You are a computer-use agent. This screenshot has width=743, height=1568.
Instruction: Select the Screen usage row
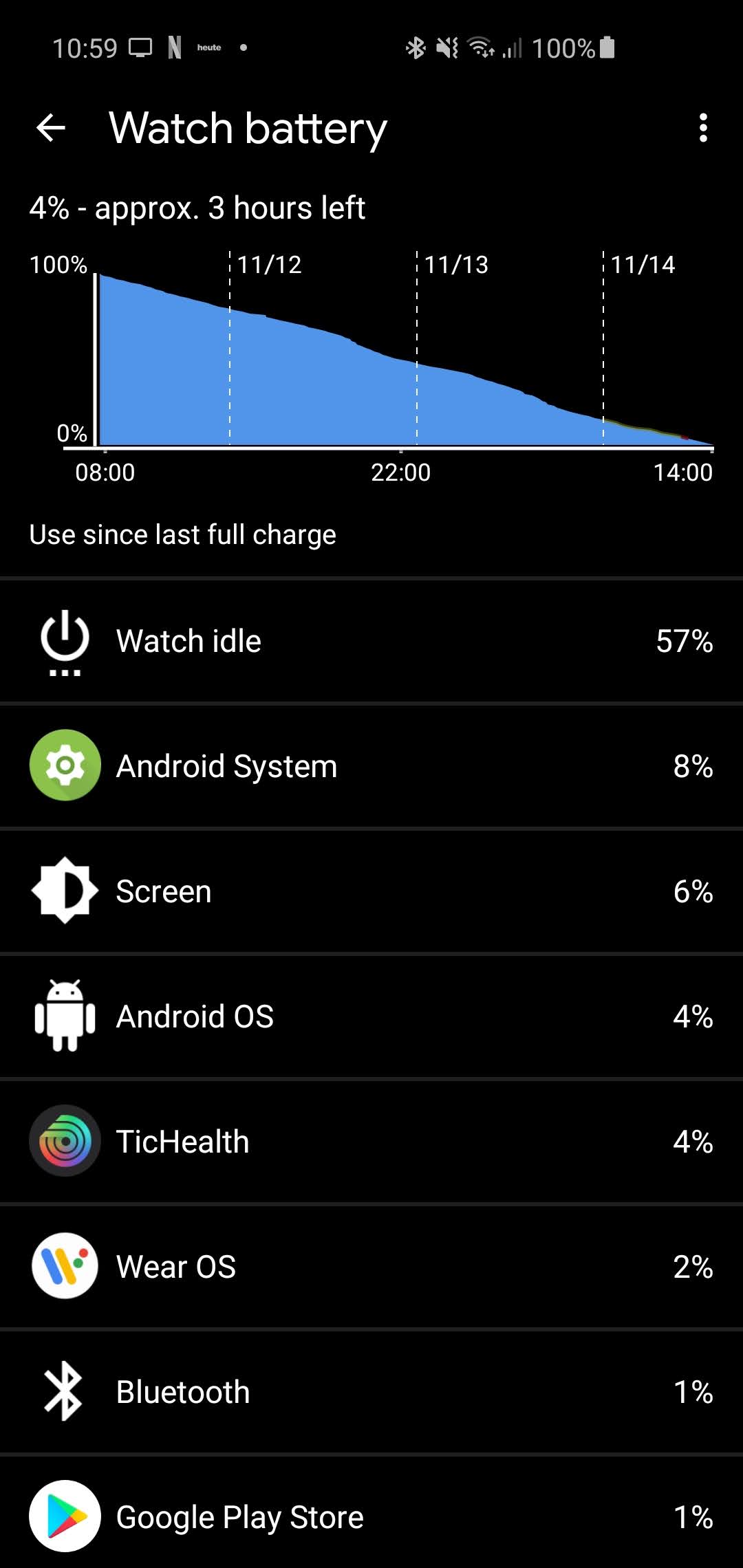[371, 891]
